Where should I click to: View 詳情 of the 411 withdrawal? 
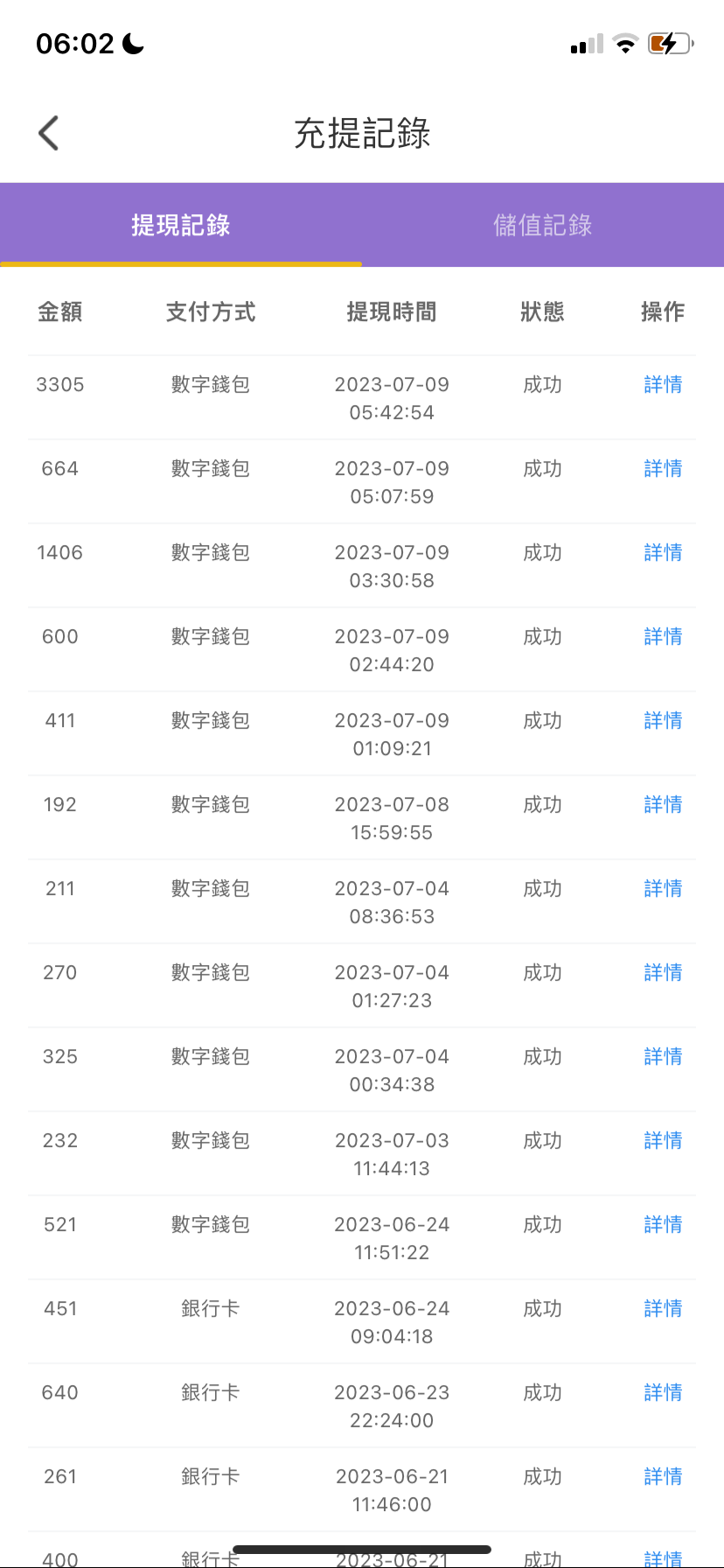click(x=663, y=721)
